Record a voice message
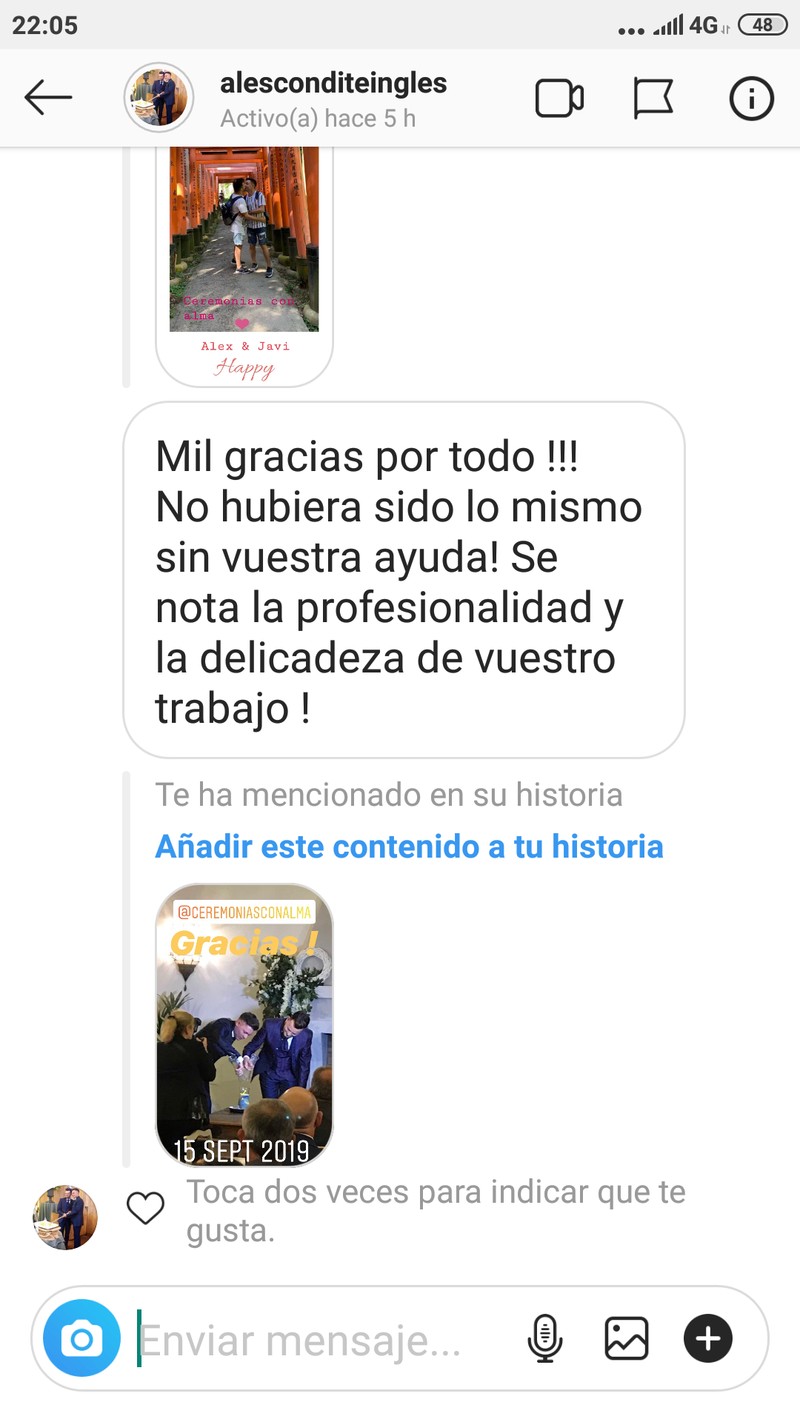 coord(544,1338)
